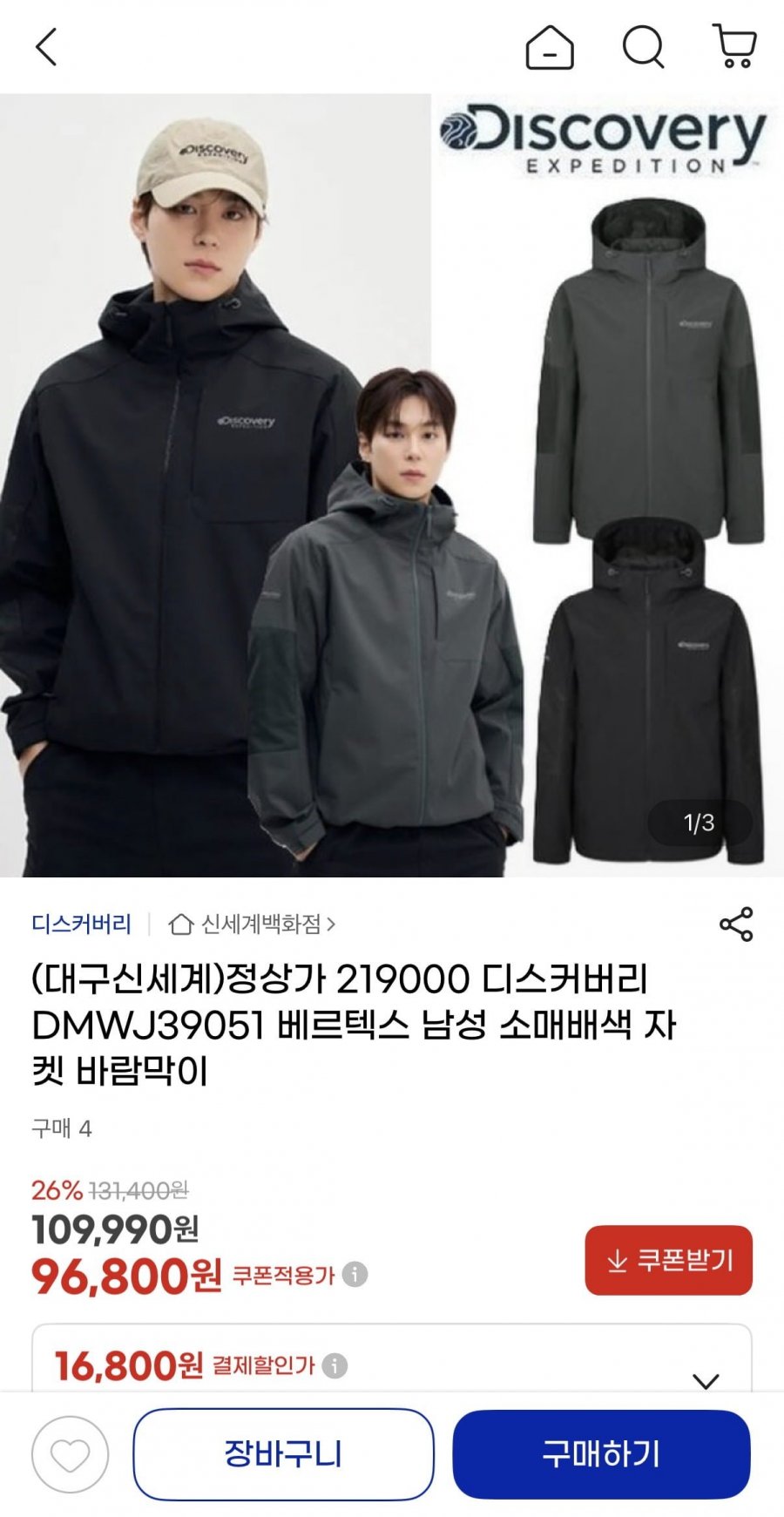Select the 디스커버리 brand name
The image size is (784, 1517).
[x=77, y=925]
